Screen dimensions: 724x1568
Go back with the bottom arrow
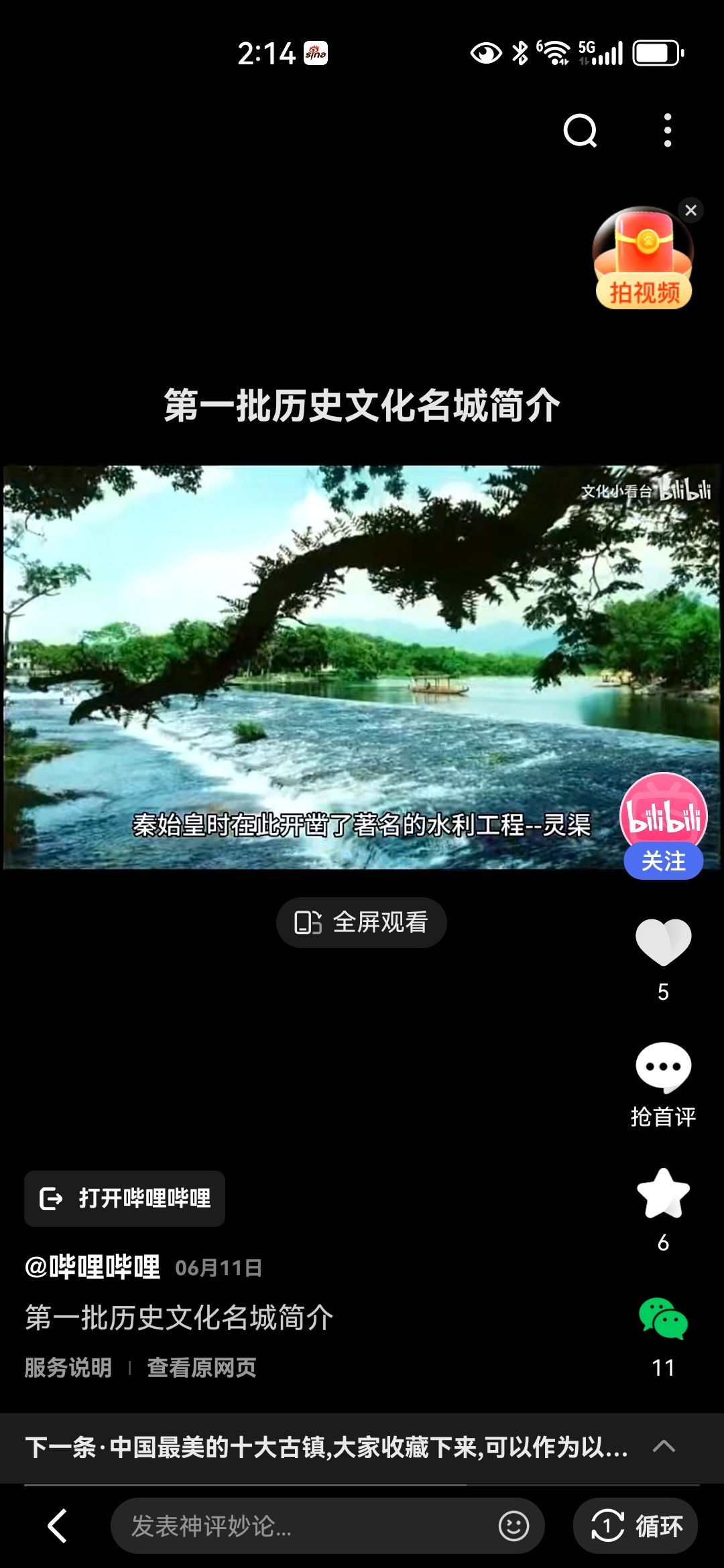58,1526
